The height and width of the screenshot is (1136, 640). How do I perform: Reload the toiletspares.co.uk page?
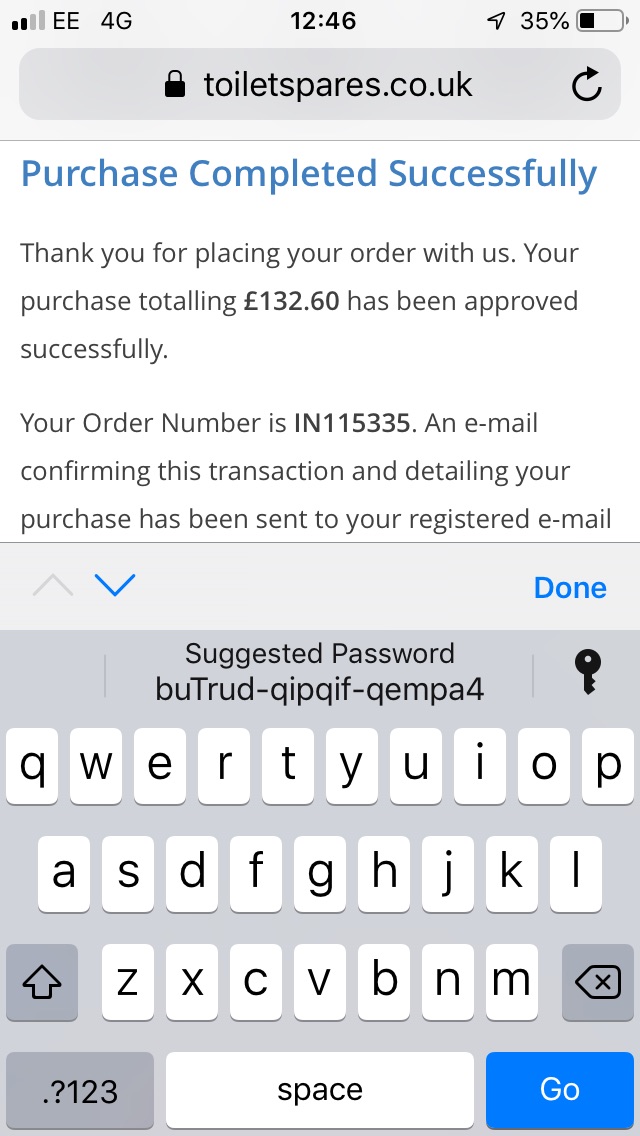[587, 85]
